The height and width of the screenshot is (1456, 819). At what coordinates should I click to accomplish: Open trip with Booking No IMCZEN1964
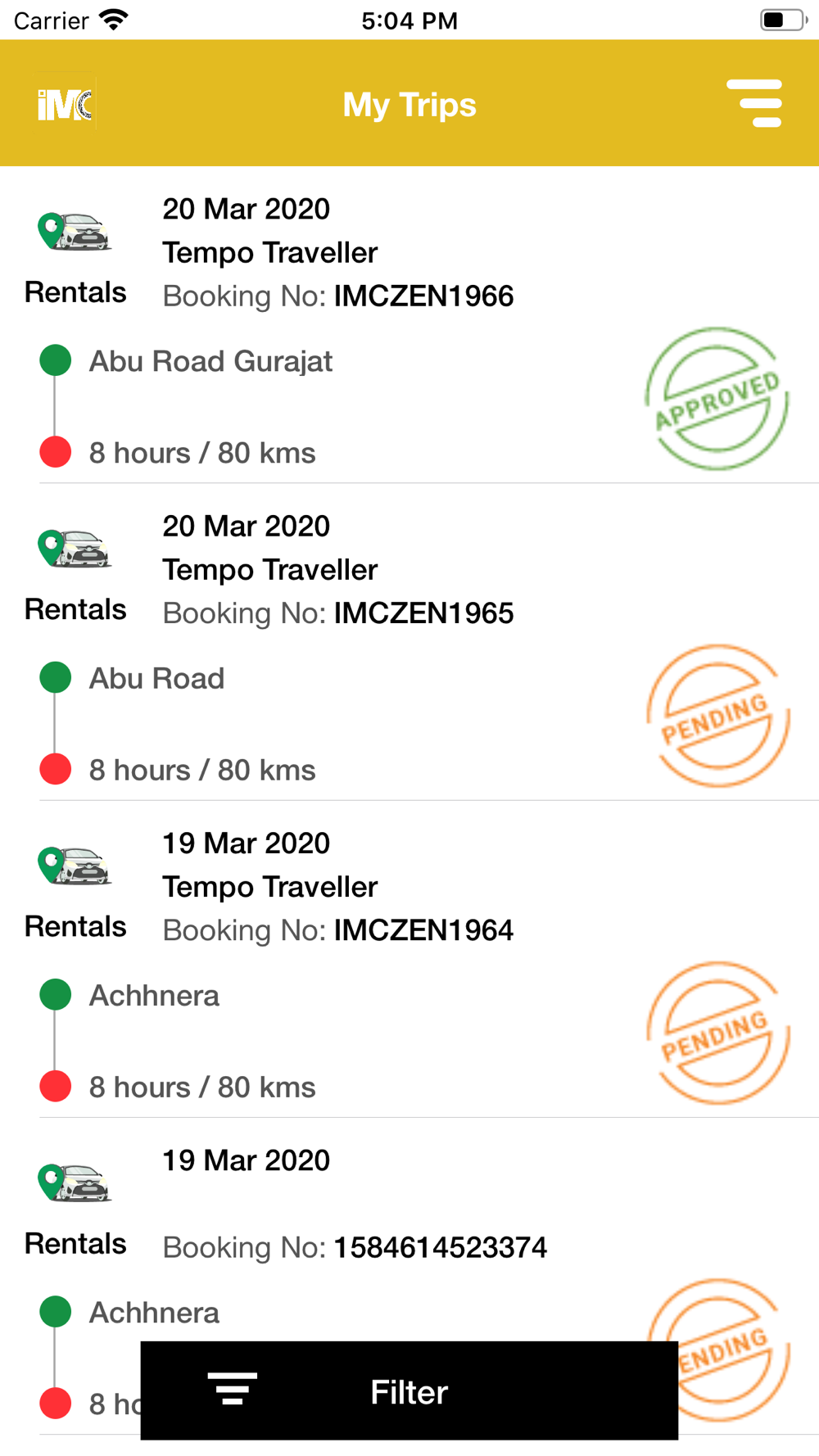pyautogui.click(x=409, y=959)
